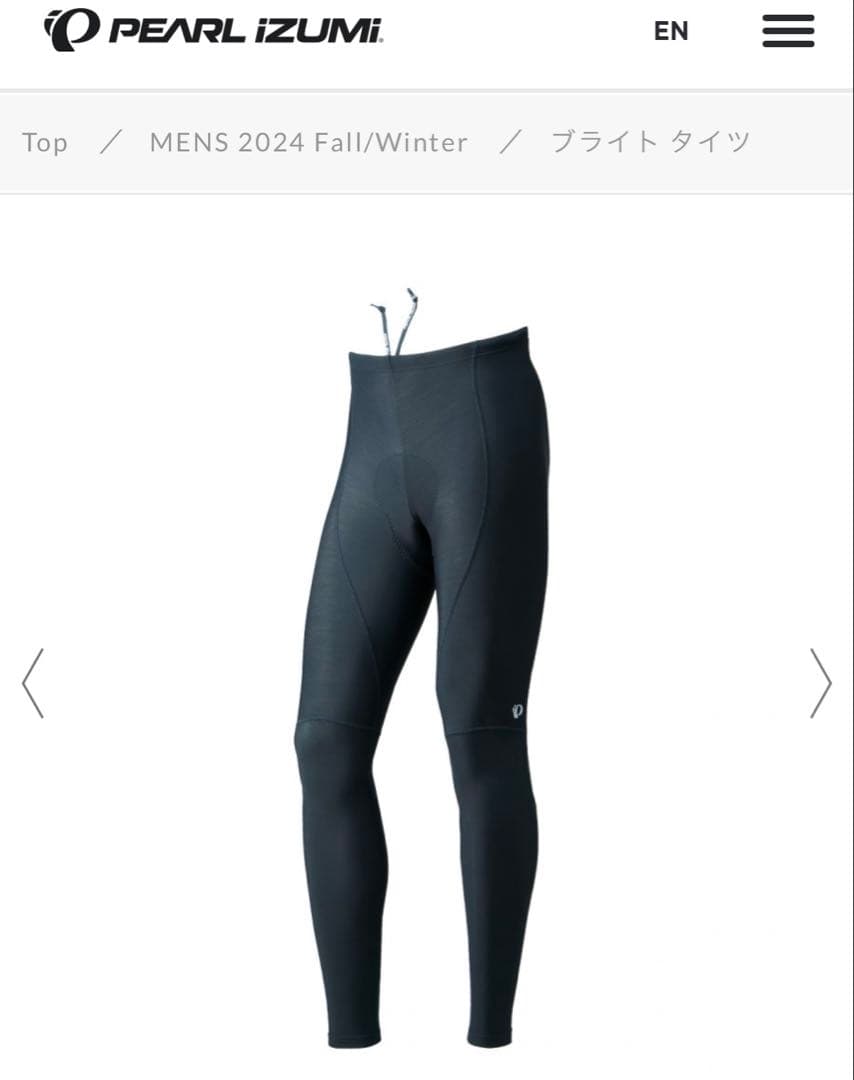This screenshot has width=854, height=1080.
Task: Switch language to EN
Action: tap(671, 31)
